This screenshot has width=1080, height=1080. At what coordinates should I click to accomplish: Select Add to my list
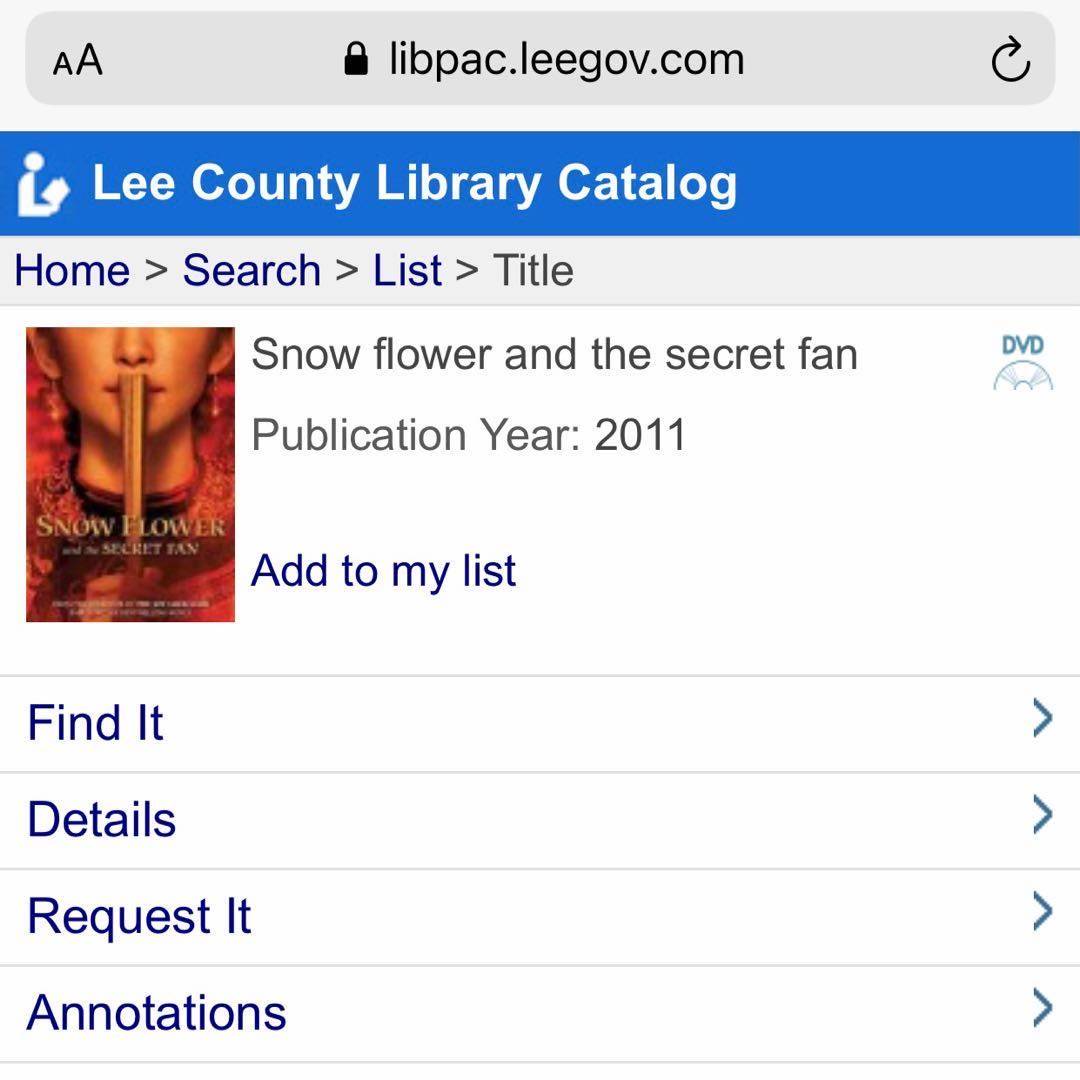[383, 571]
